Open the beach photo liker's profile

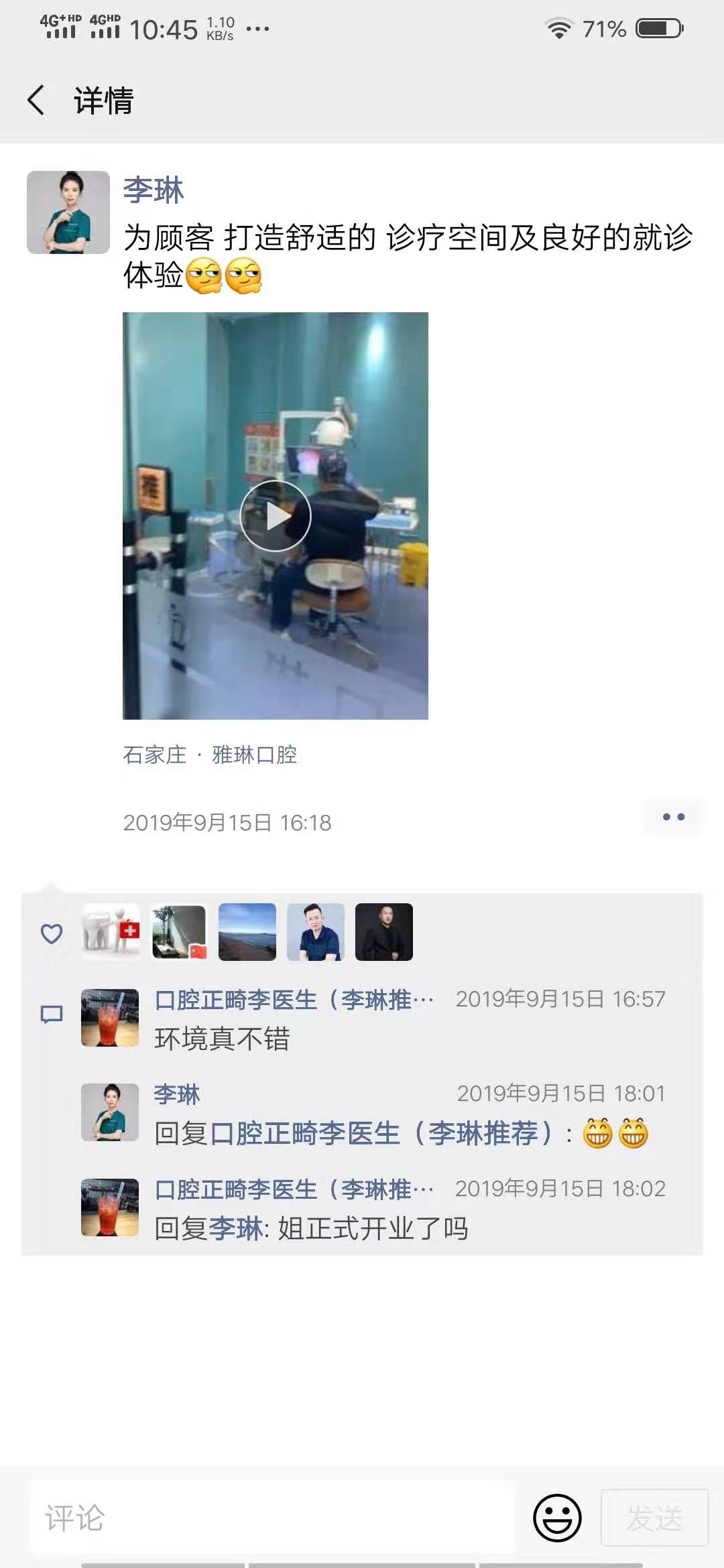coord(247,932)
